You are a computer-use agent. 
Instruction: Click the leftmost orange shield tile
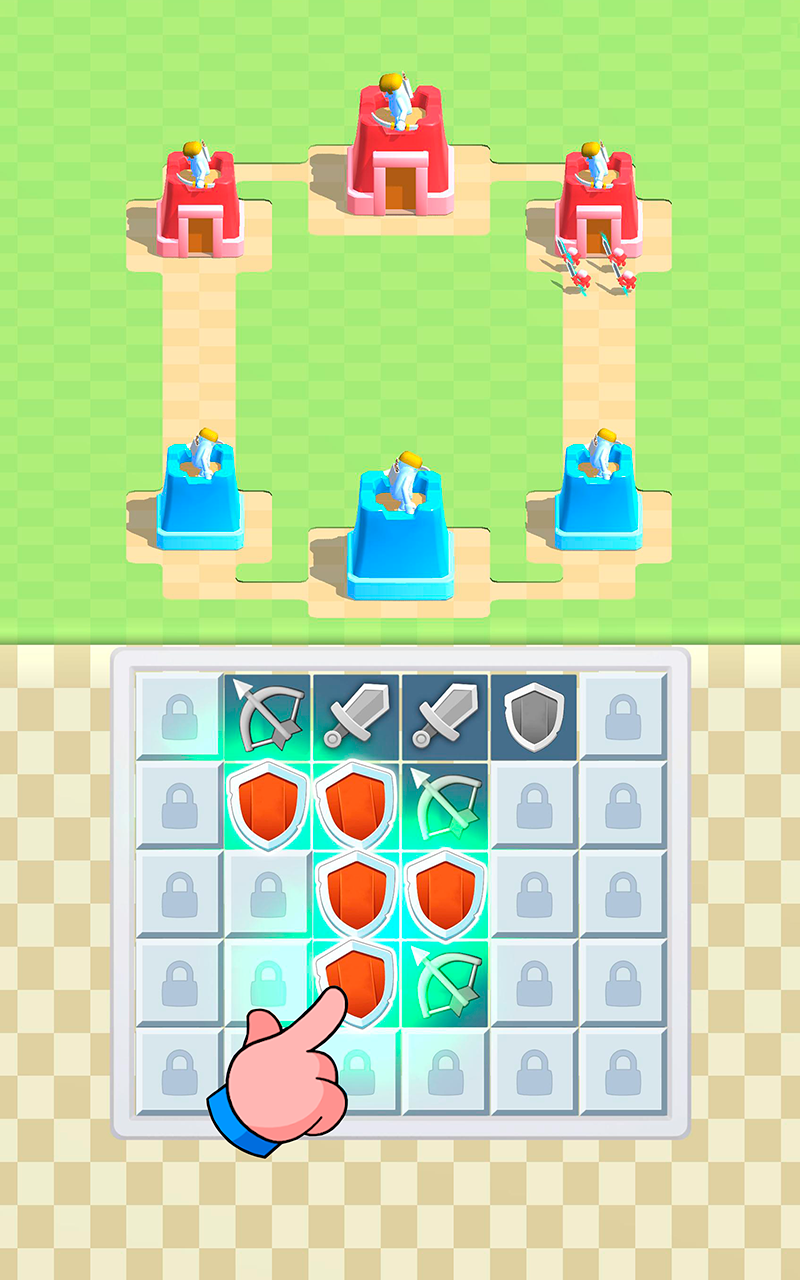point(267,805)
